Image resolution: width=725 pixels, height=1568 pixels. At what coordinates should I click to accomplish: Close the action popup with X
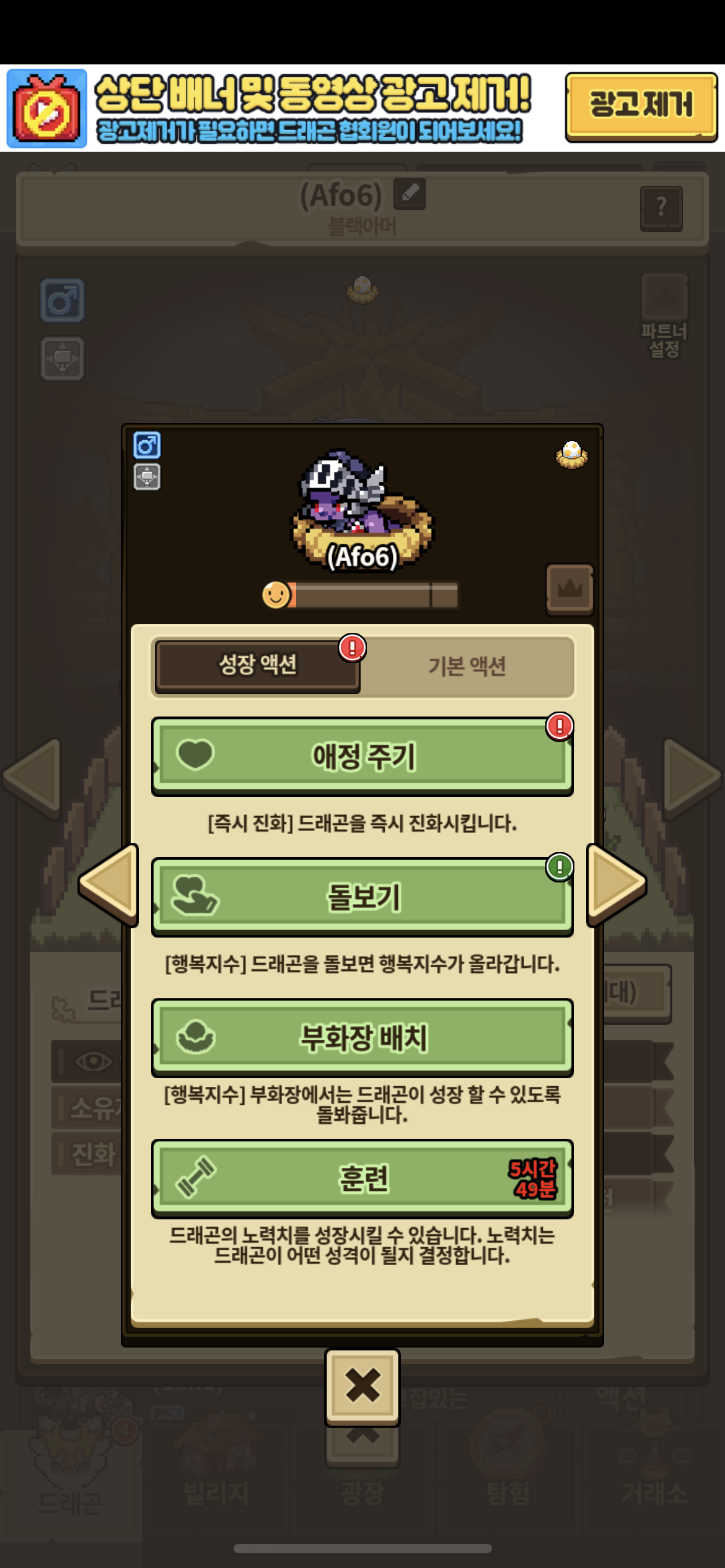362,1385
